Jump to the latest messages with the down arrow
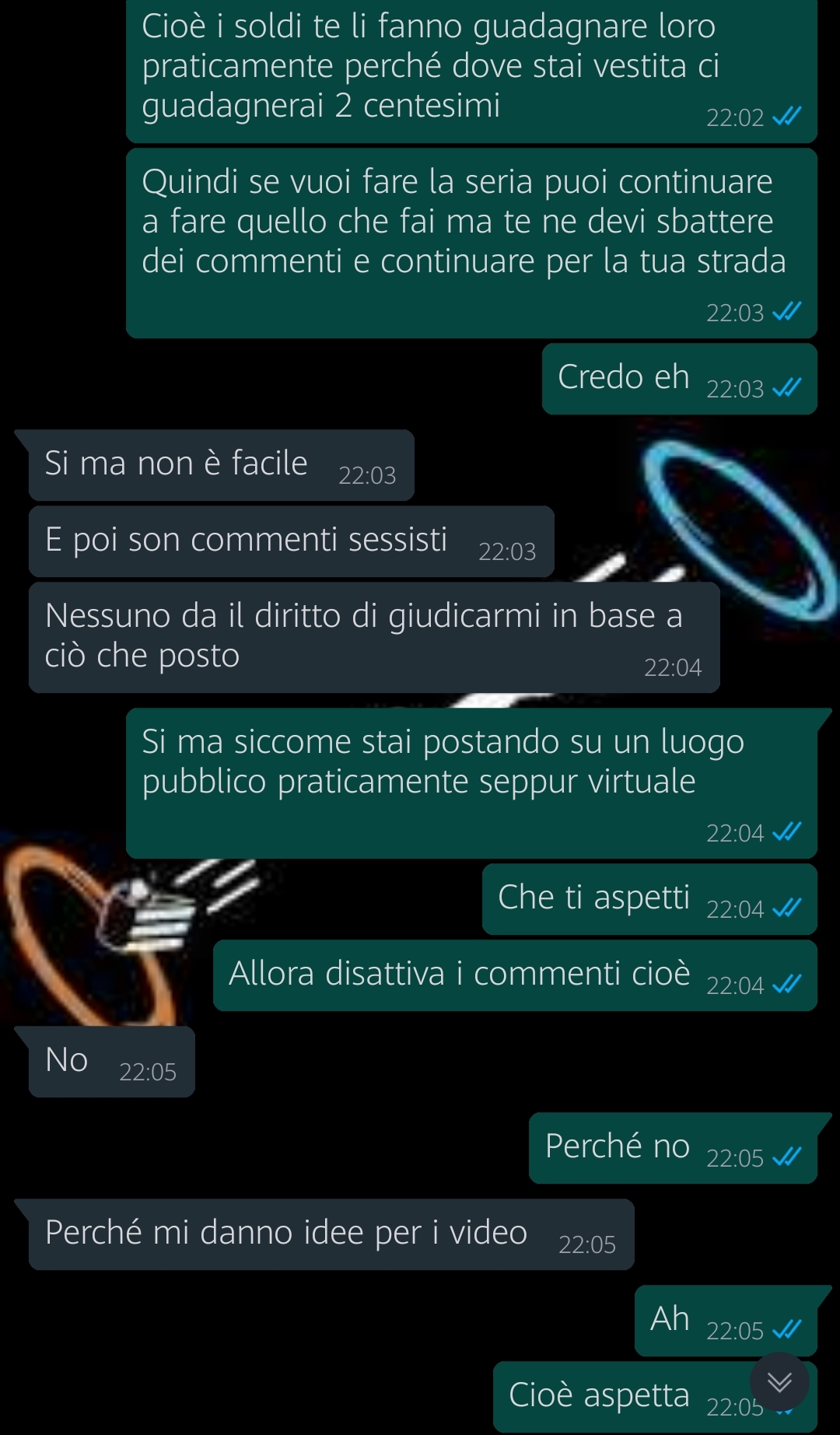This screenshot has width=840, height=1435. coord(779,1382)
